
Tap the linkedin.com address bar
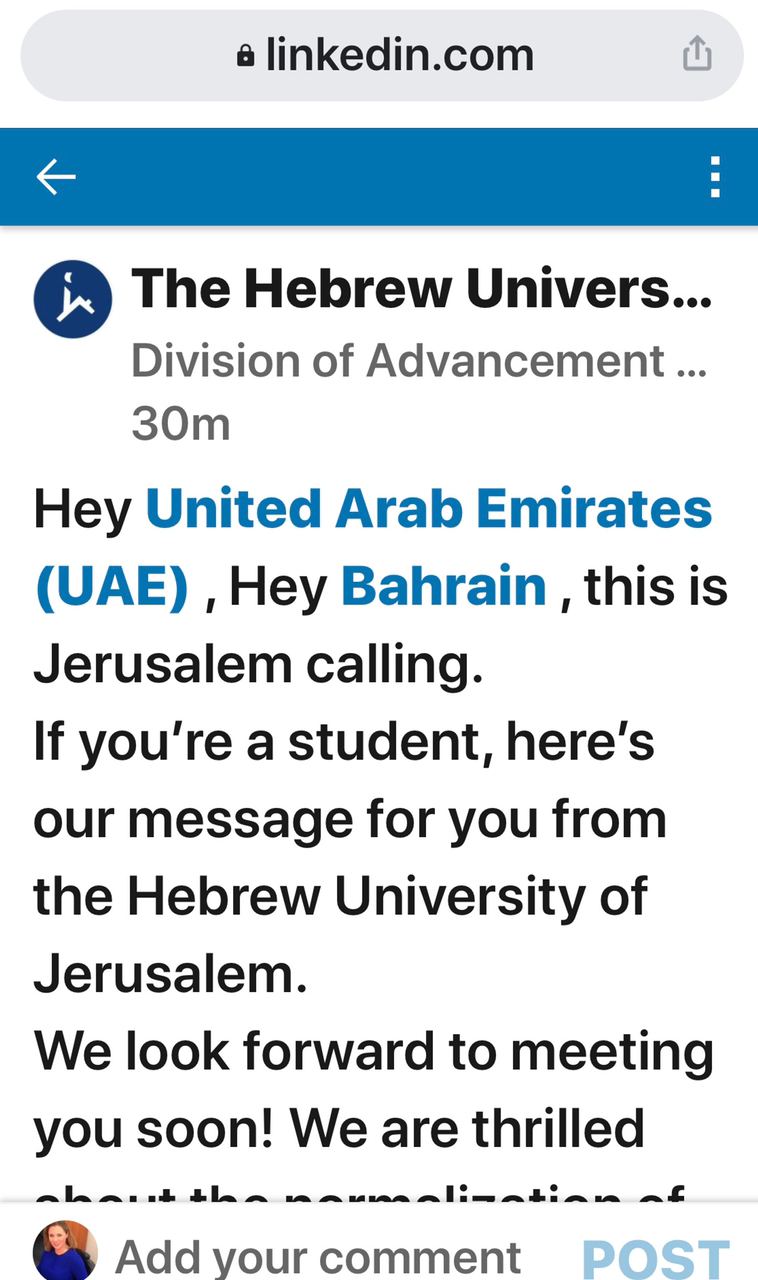pos(384,55)
